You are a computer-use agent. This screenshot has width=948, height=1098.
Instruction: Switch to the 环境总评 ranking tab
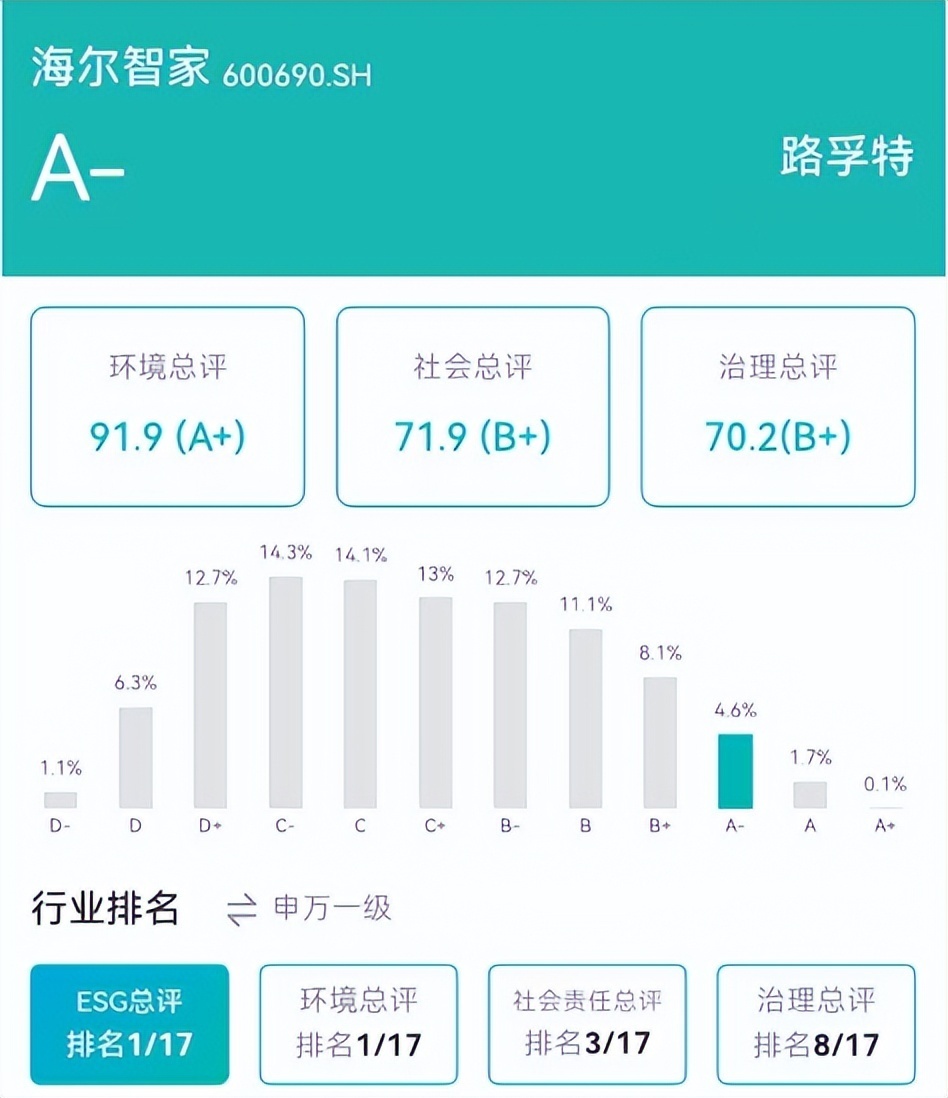pyautogui.click(x=358, y=1024)
